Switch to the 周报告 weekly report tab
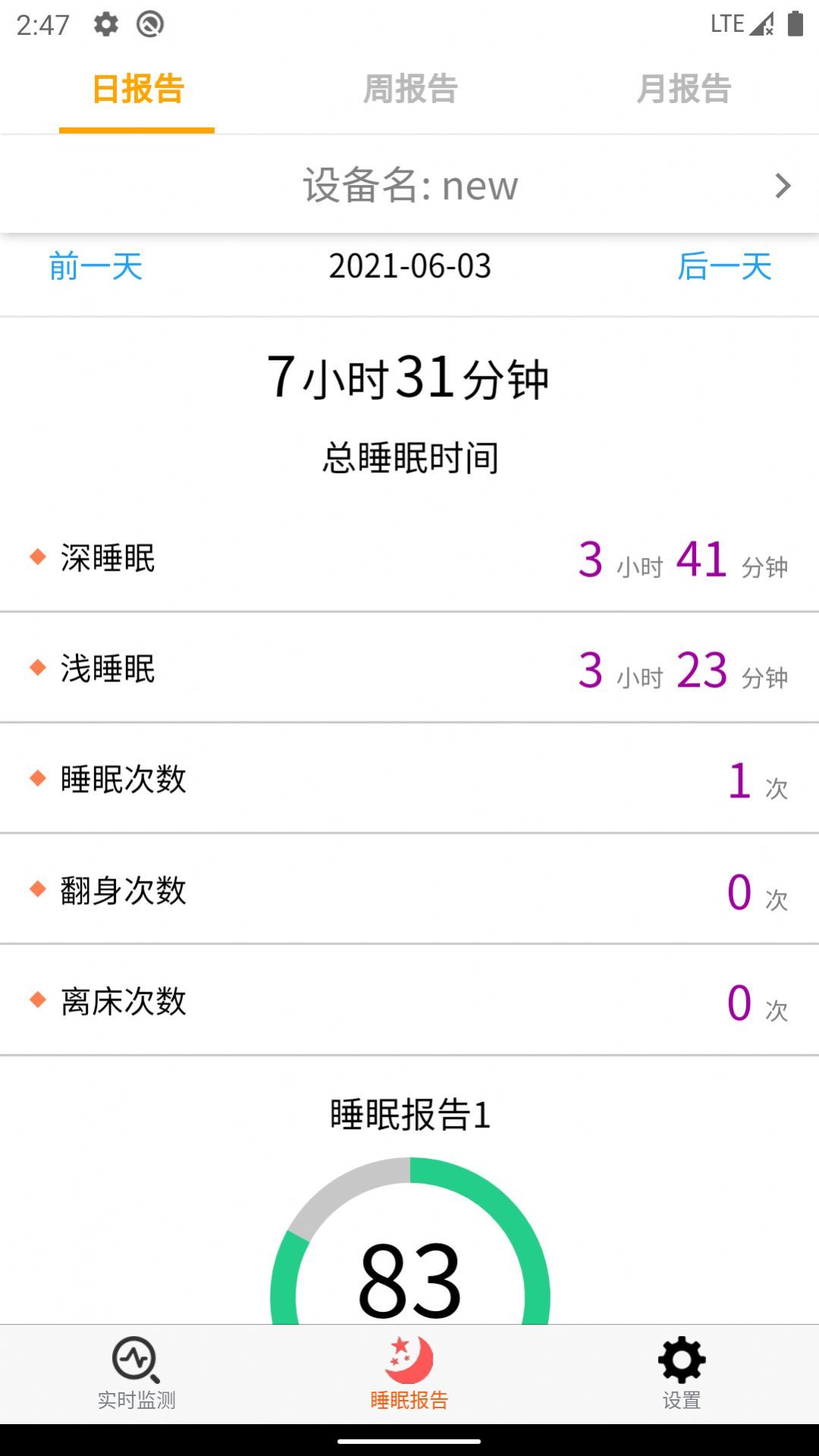The height and width of the screenshot is (1456, 819). [410, 90]
